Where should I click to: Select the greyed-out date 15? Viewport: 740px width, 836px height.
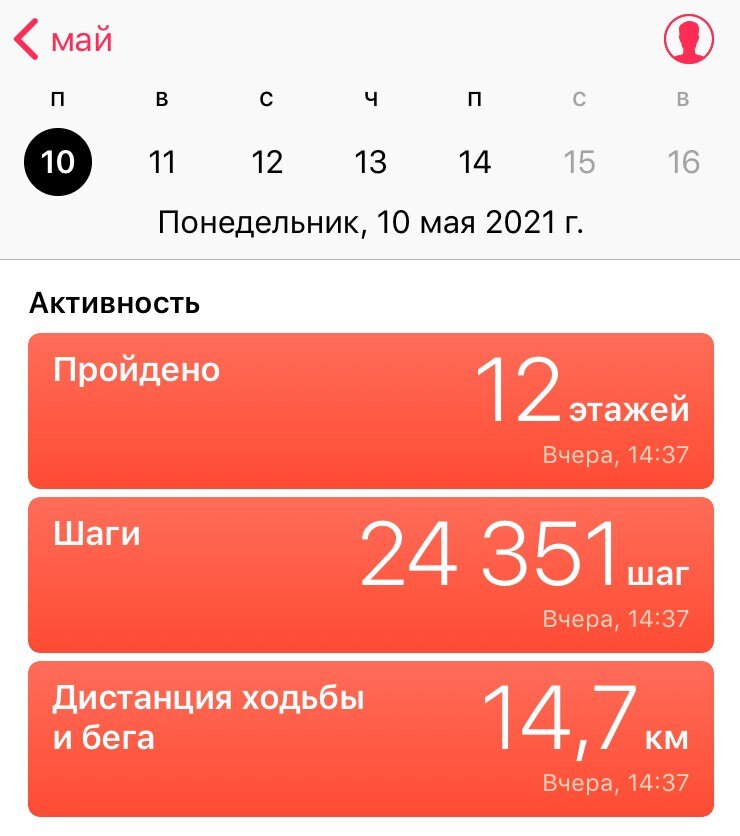point(578,160)
